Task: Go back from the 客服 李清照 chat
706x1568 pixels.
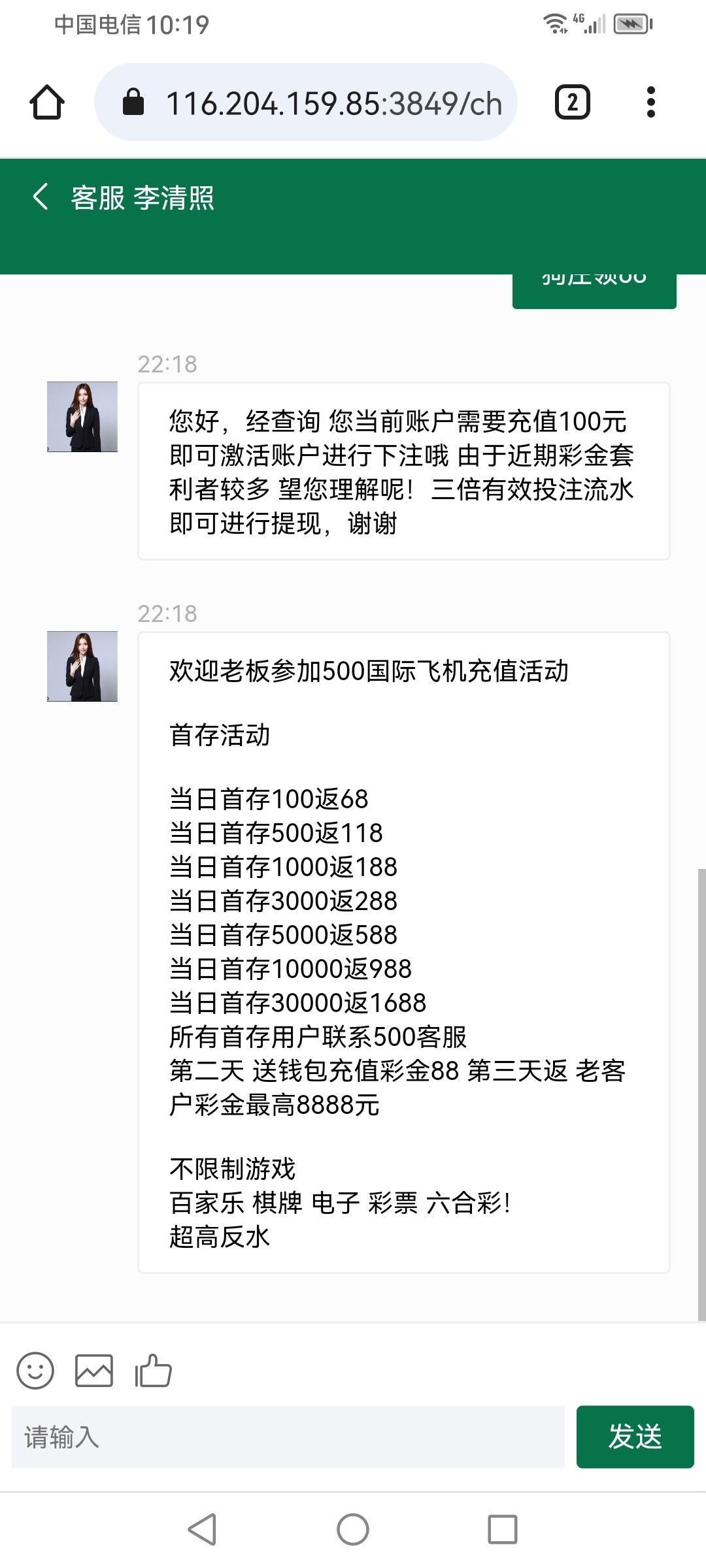Action: [x=41, y=197]
